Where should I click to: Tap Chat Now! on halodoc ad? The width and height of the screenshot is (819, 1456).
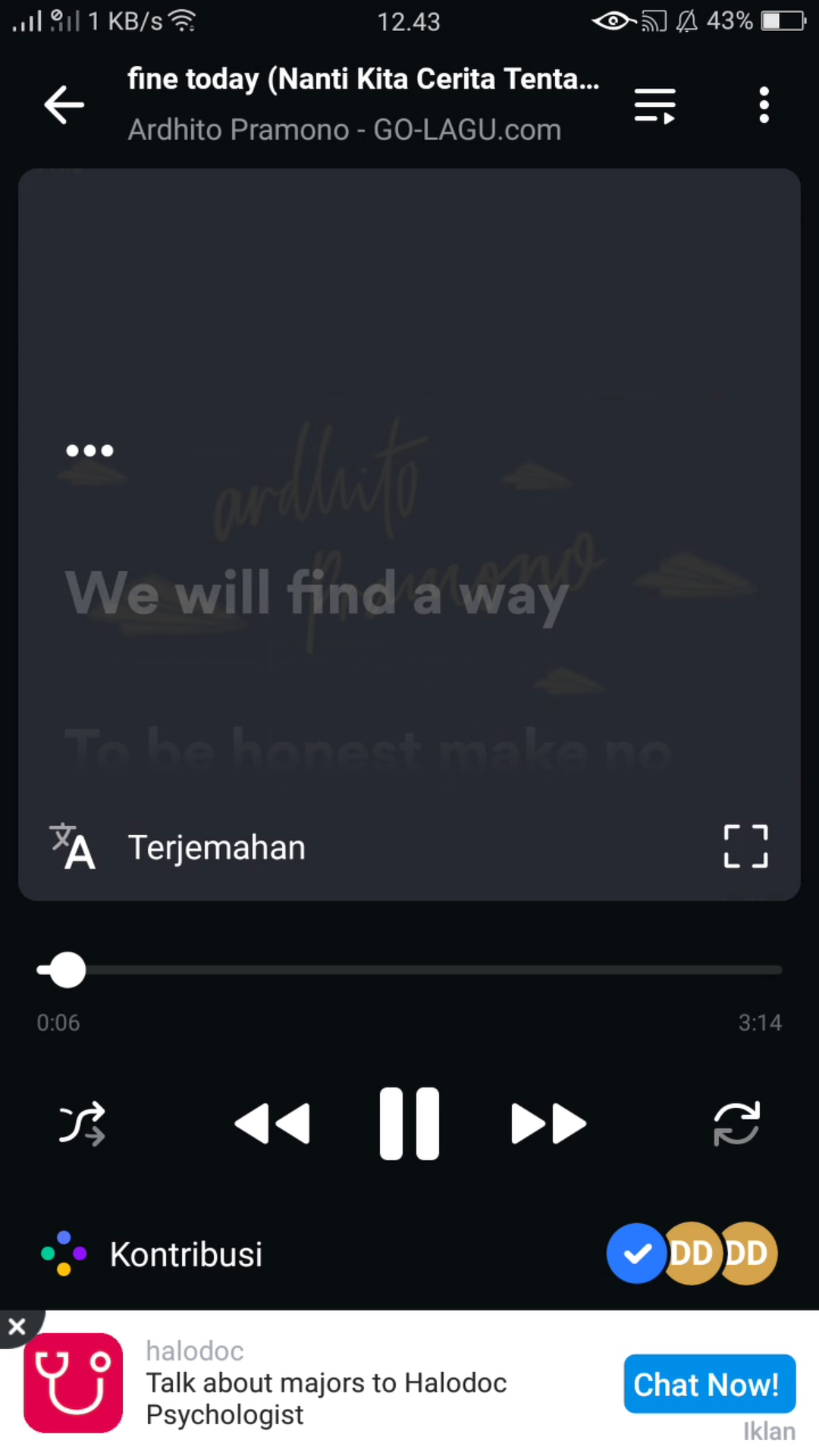tap(709, 1384)
